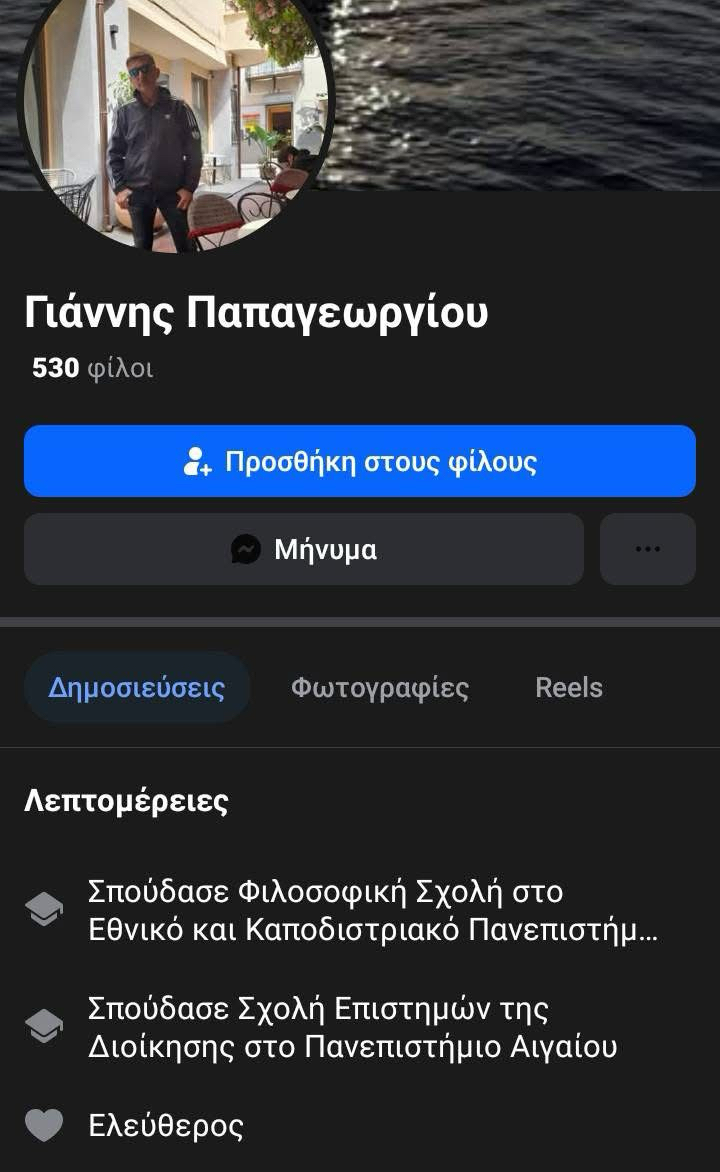The height and width of the screenshot is (1172, 720).
Task: Tap the Προσθήκη στους φίλους button
Action: click(x=360, y=461)
